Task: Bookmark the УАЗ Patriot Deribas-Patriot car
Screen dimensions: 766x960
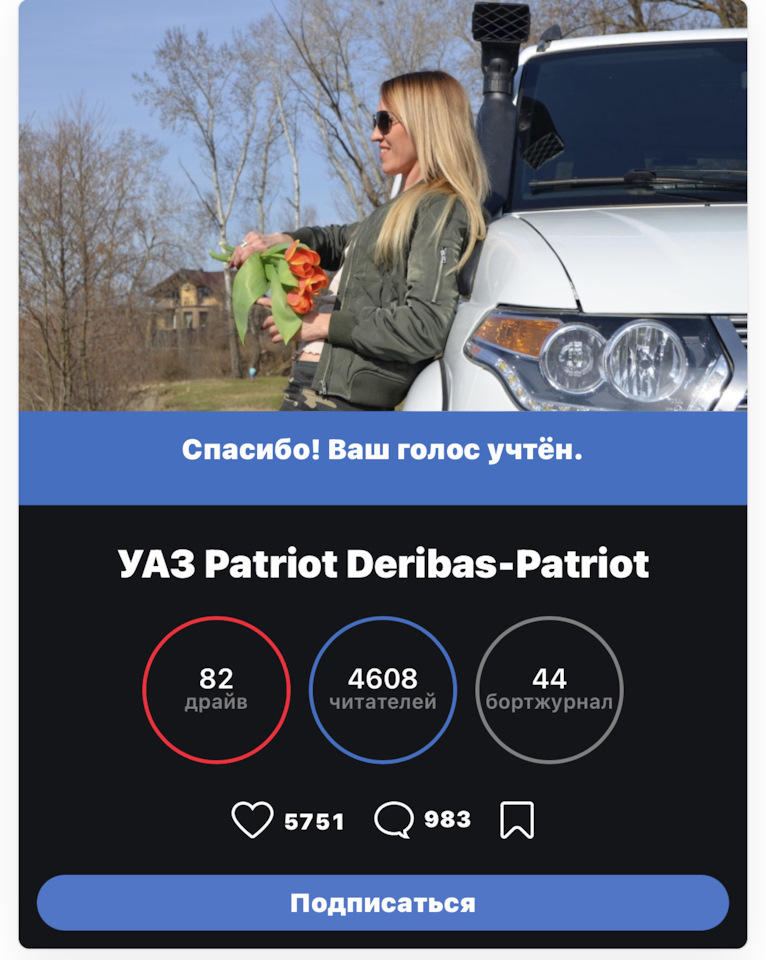Action: coord(517,821)
